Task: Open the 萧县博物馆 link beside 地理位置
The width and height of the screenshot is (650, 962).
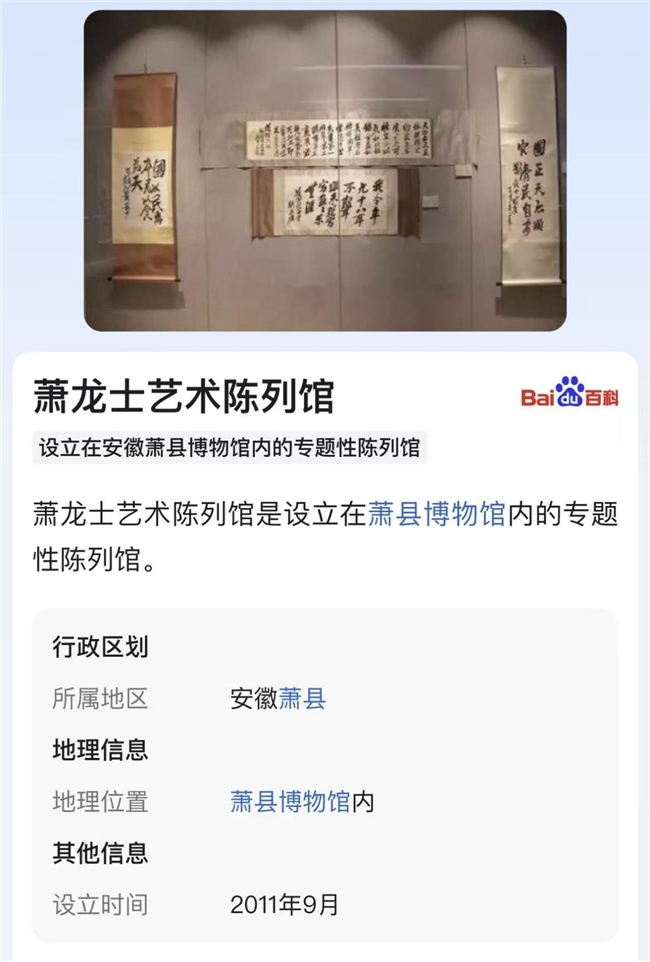Action: click(290, 801)
